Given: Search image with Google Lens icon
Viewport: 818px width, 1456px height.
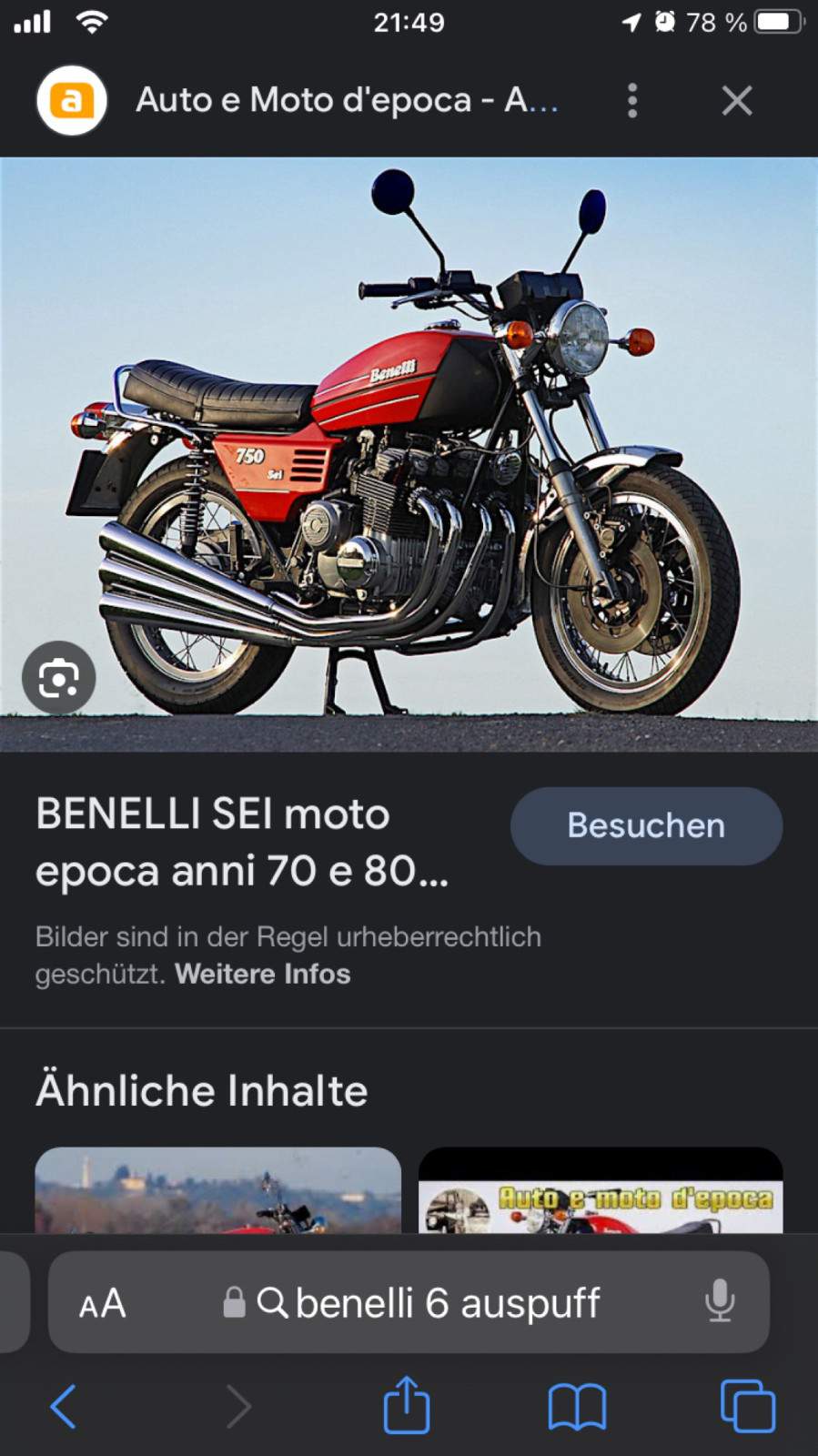Looking at the screenshot, I should click(58, 678).
